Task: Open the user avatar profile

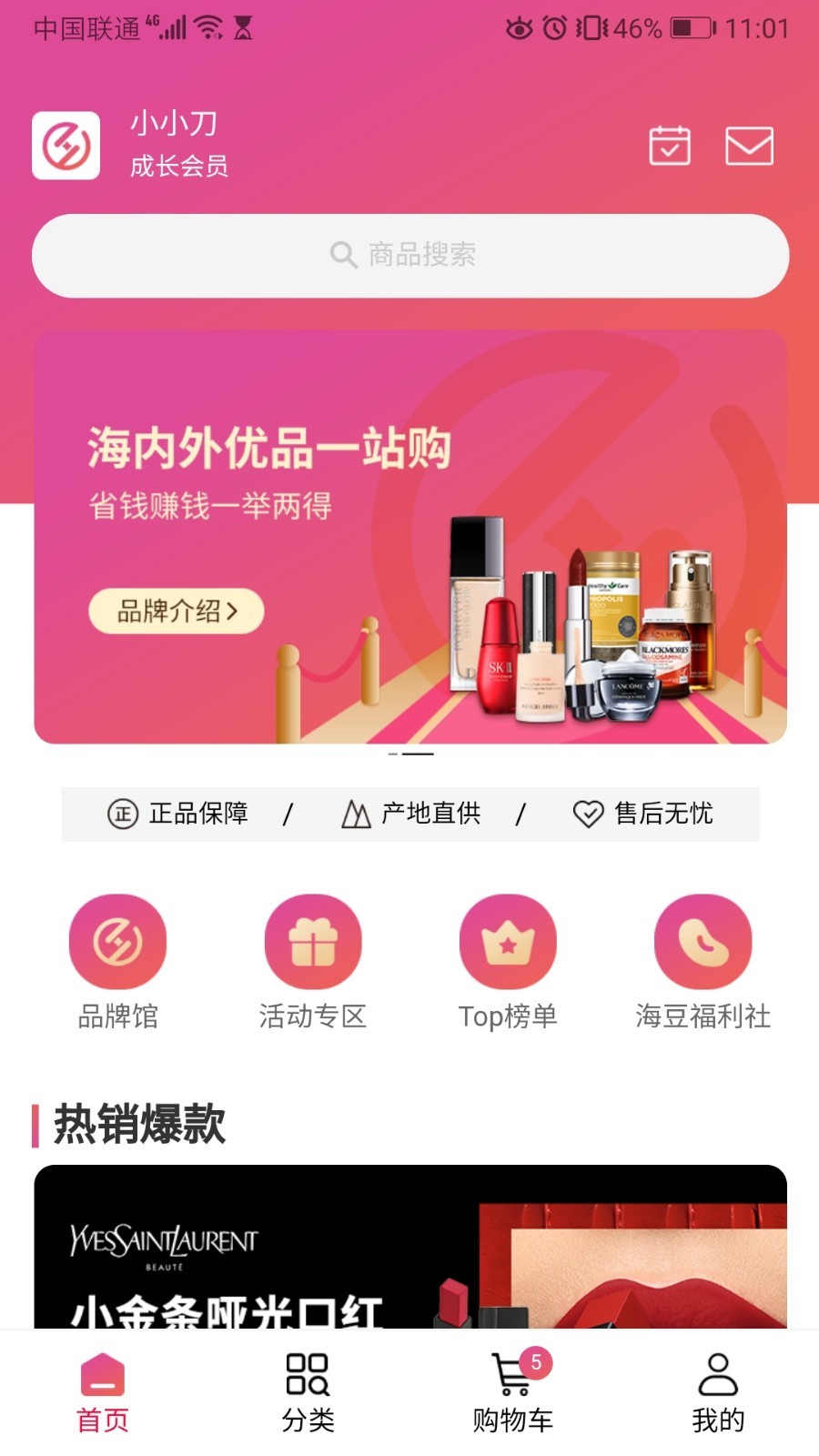Action: click(66, 146)
